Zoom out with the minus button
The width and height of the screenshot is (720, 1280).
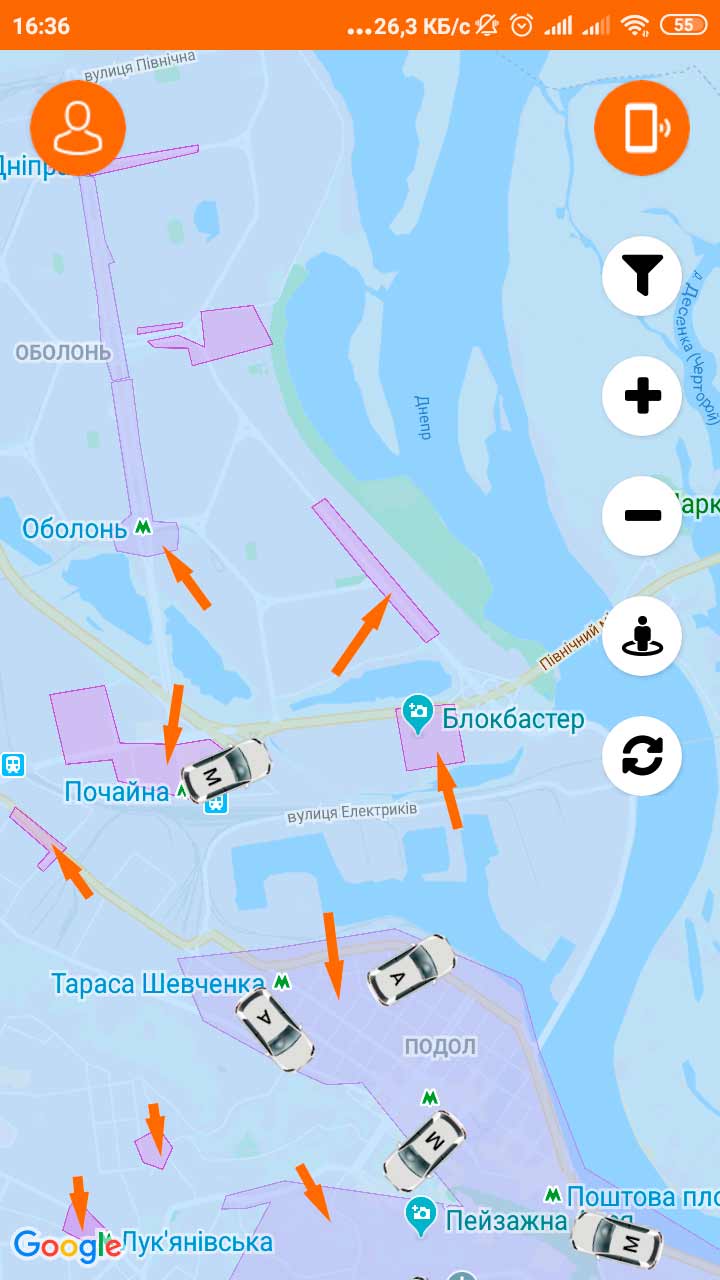[641, 516]
